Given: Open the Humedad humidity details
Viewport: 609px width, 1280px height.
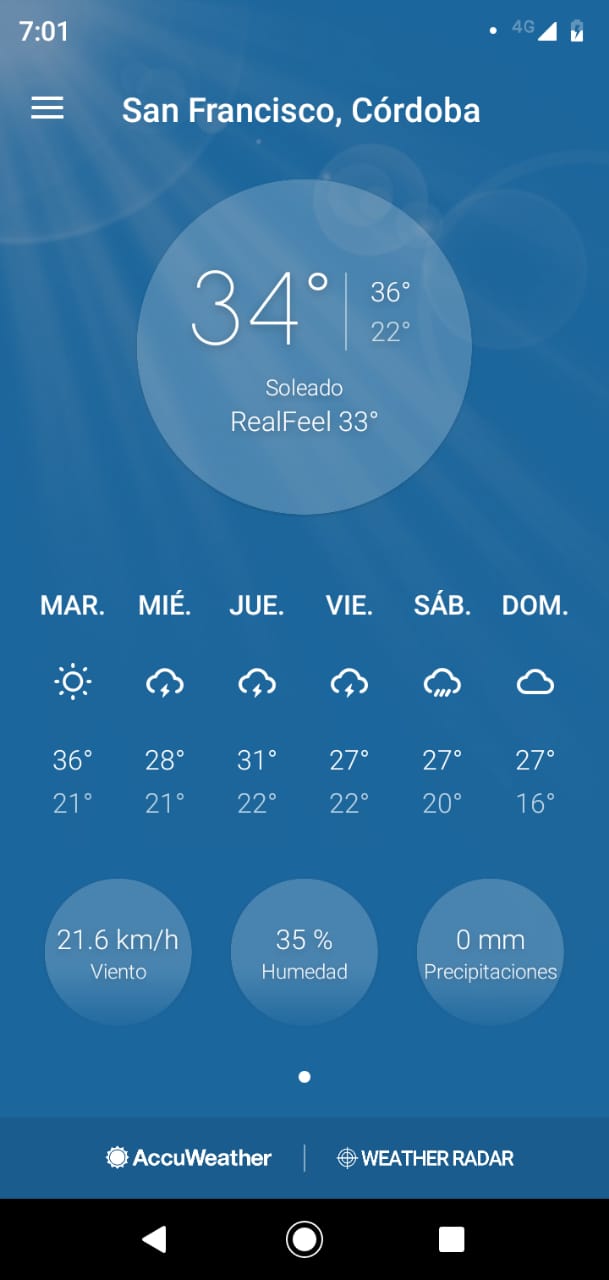Looking at the screenshot, I should pos(304,952).
